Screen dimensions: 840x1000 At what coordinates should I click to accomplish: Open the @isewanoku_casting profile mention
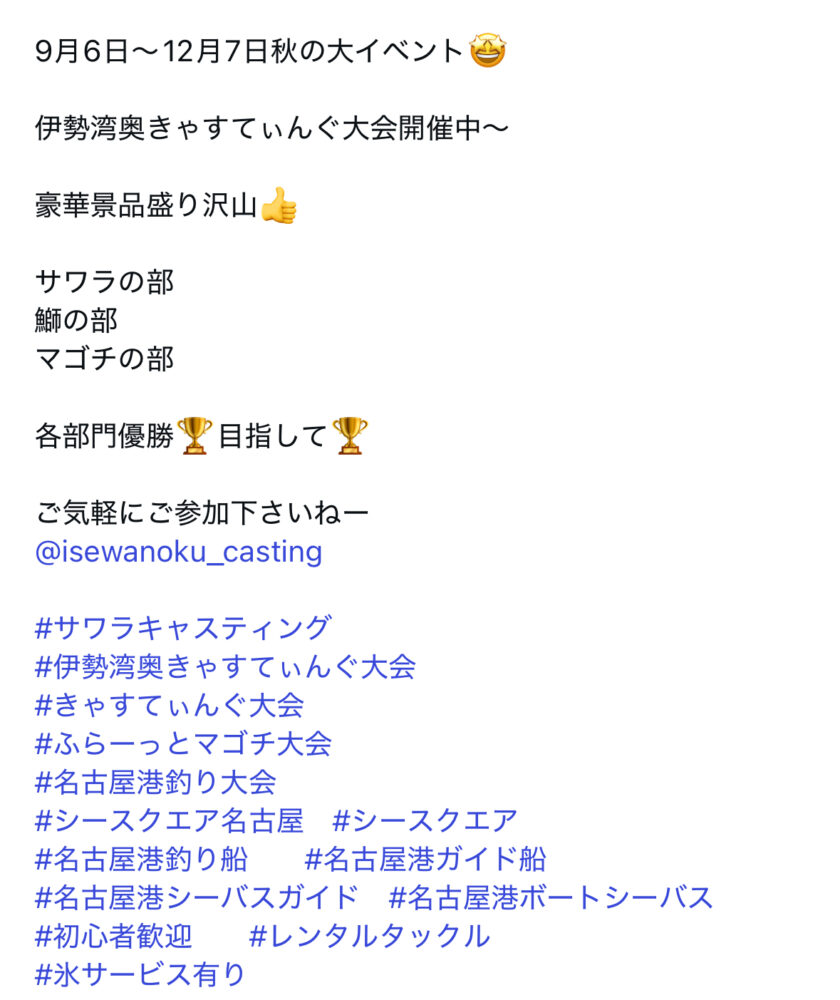tap(178, 552)
